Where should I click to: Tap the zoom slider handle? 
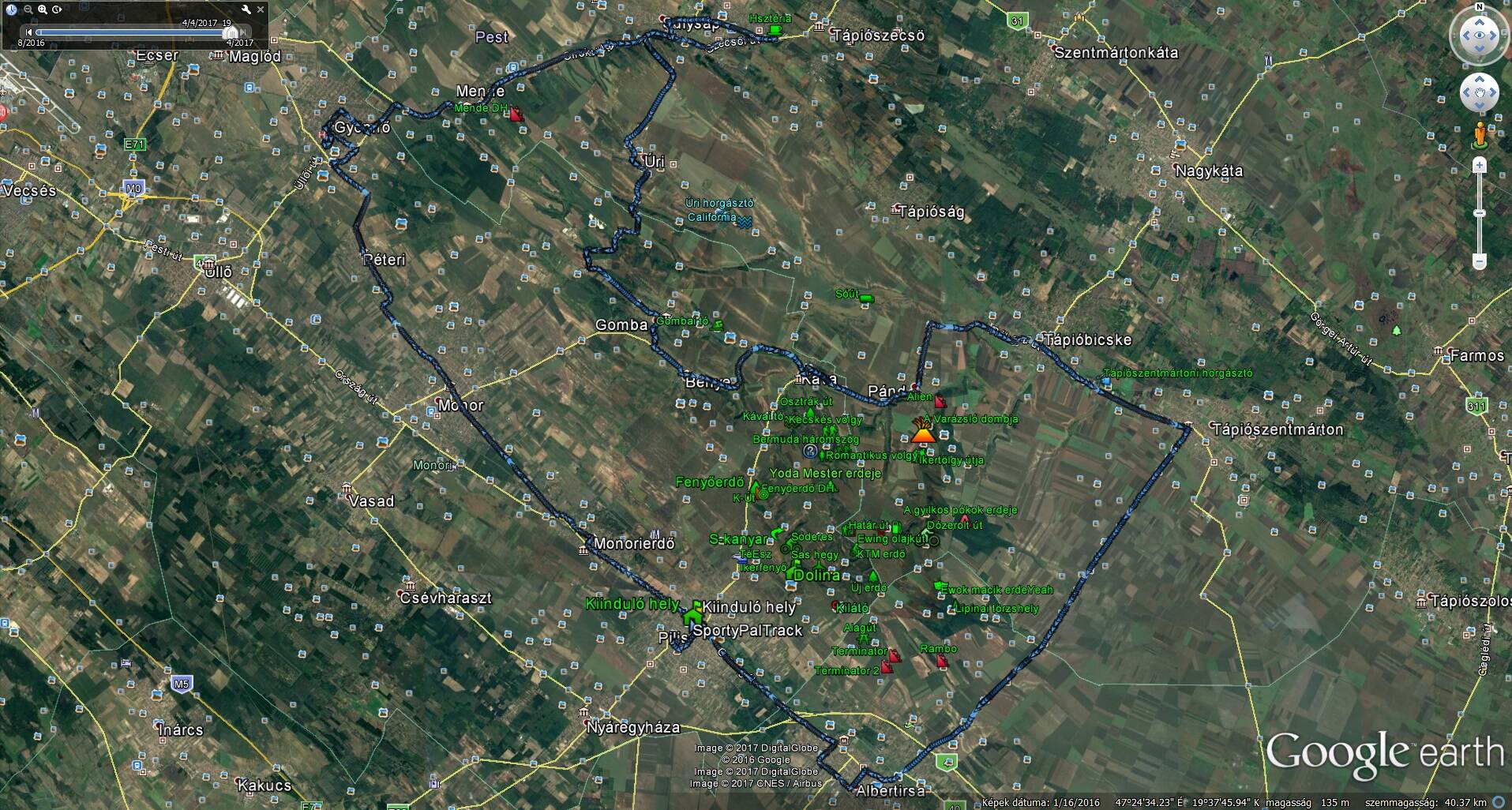tap(1480, 213)
